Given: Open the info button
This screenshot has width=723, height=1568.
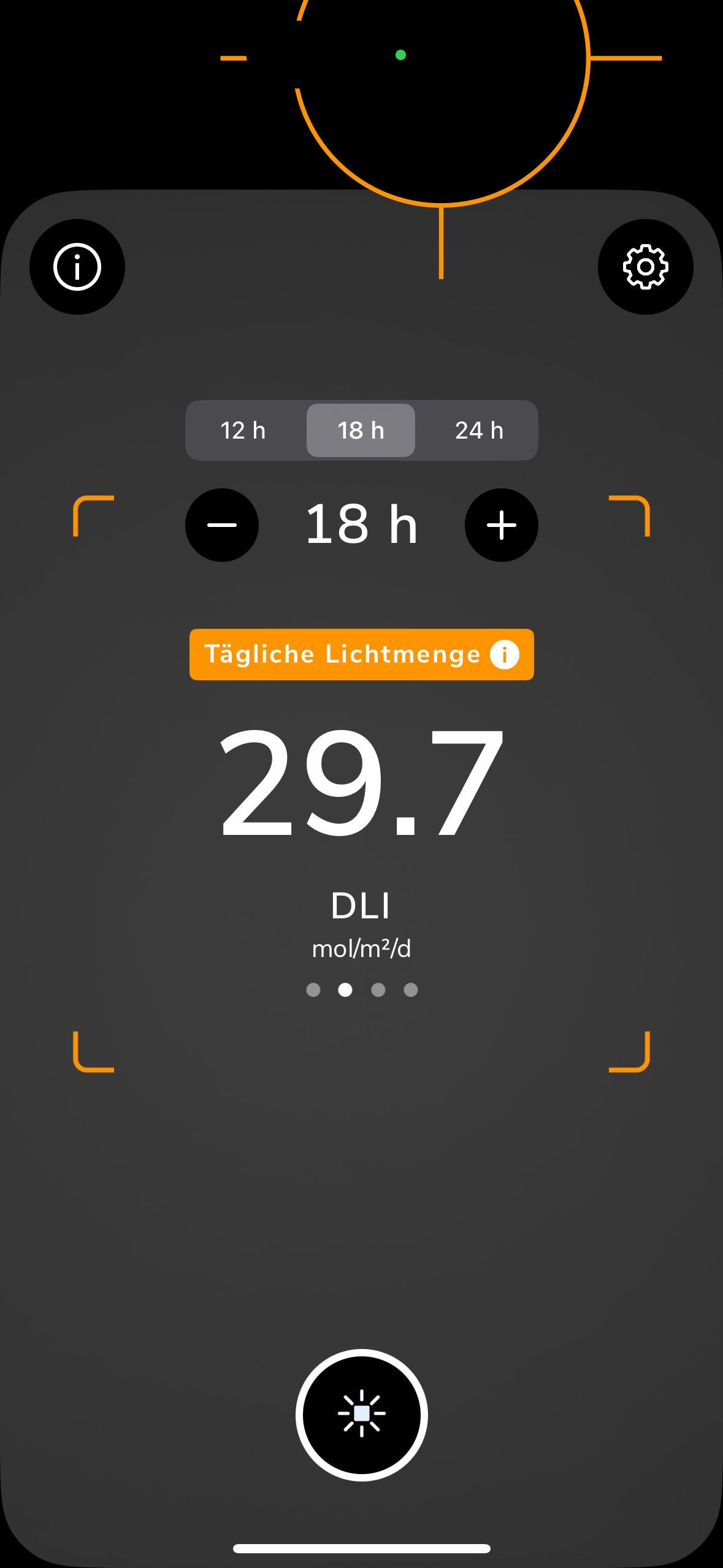Looking at the screenshot, I should tap(77, 267).
